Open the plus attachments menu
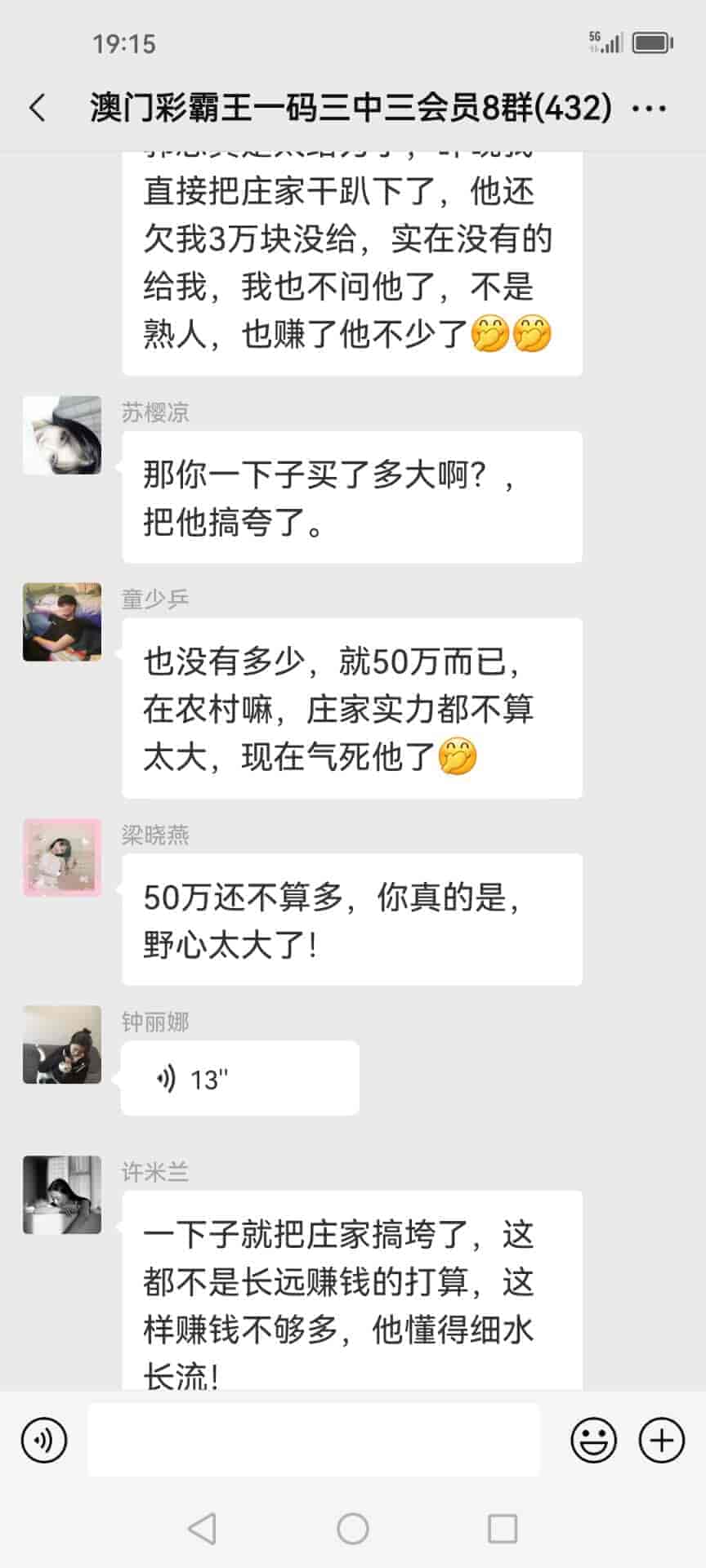The width and height of the screenshot is (706, 1568). (x=661, y=1440)
